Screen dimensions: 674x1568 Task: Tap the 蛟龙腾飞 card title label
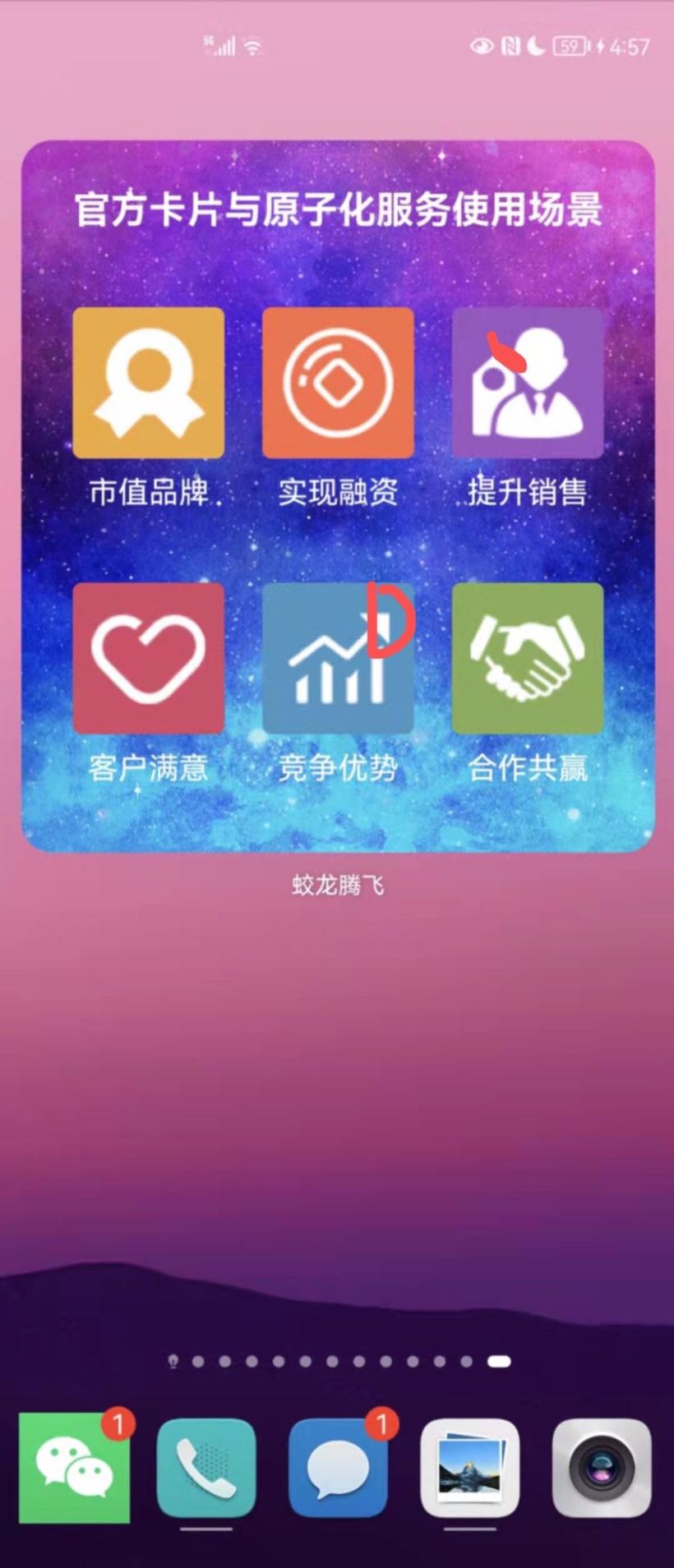point(337,885)
